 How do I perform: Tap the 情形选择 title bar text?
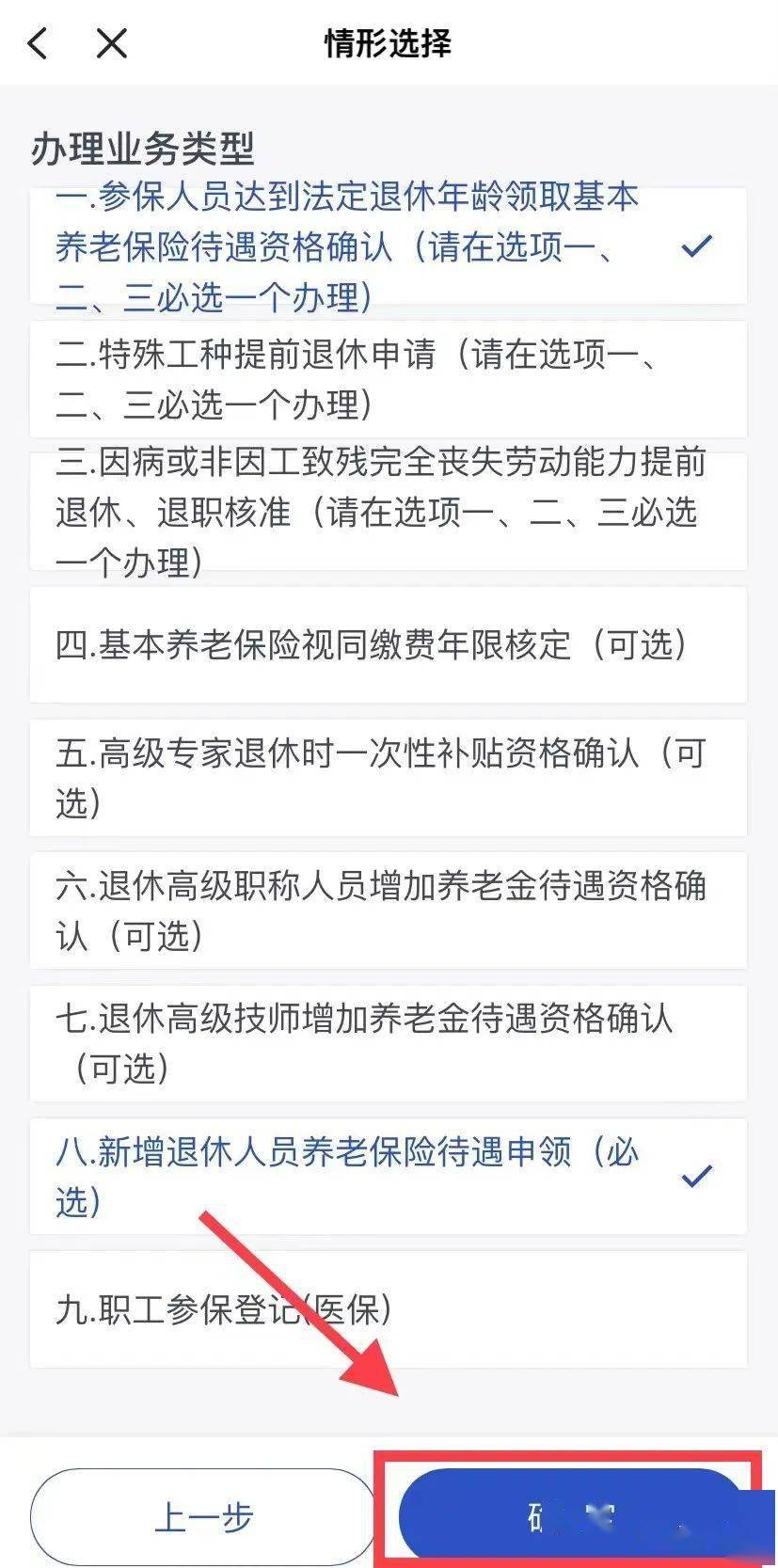click(389, 43)
